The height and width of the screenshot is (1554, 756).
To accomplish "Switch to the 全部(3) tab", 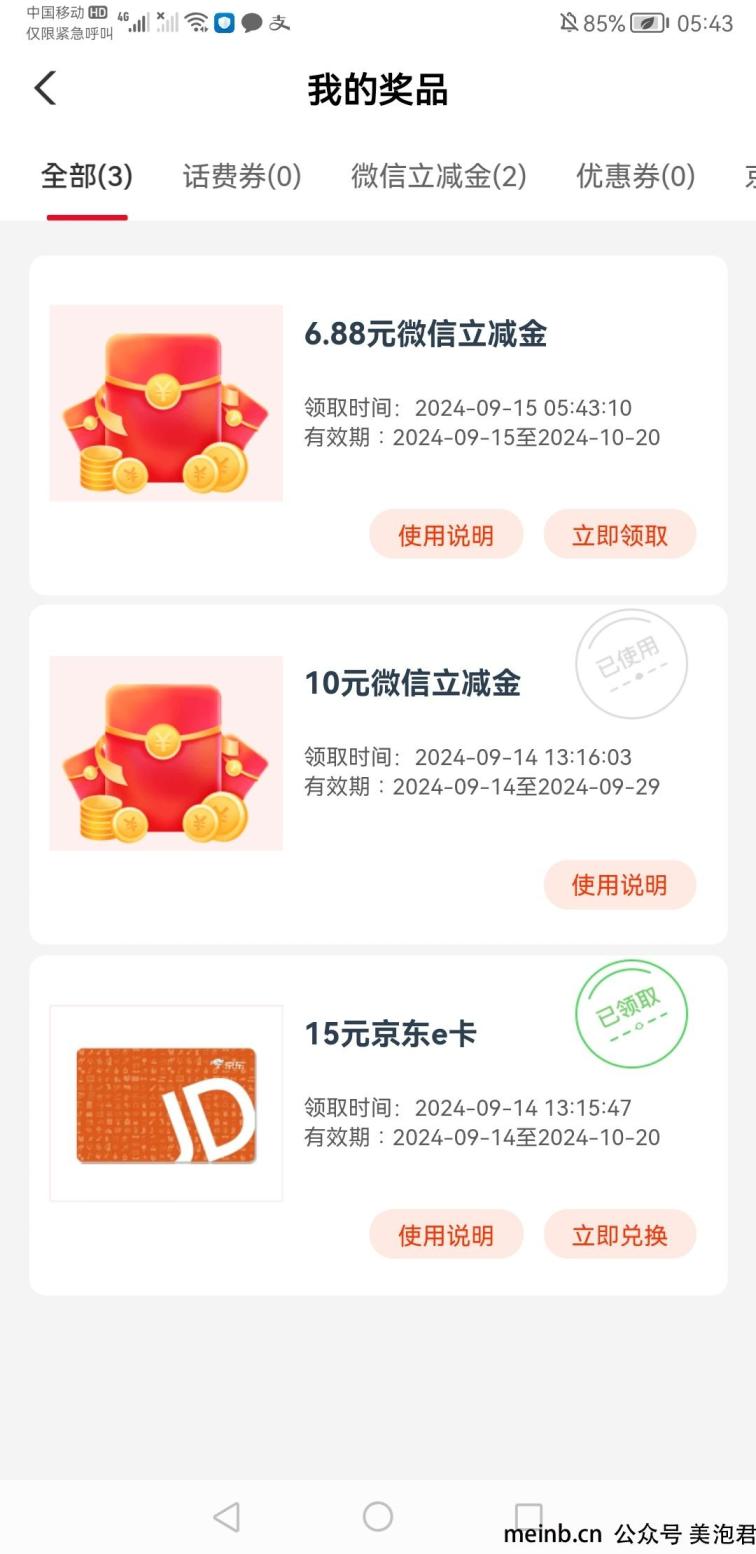I will point(86,177).
